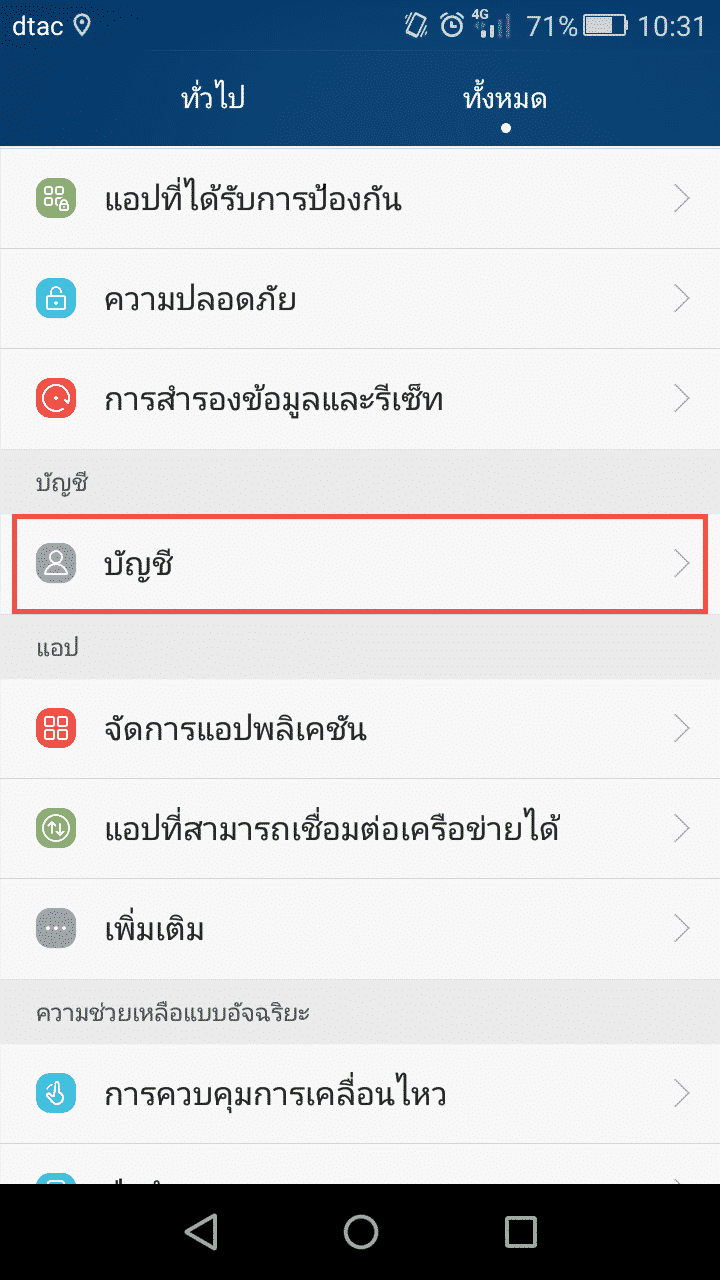Open แอปที่สามารถเชื่อมต่อเครือข่ายได้
The image size is (720, 1280).
pyautogui.click(x=360, y=829)
